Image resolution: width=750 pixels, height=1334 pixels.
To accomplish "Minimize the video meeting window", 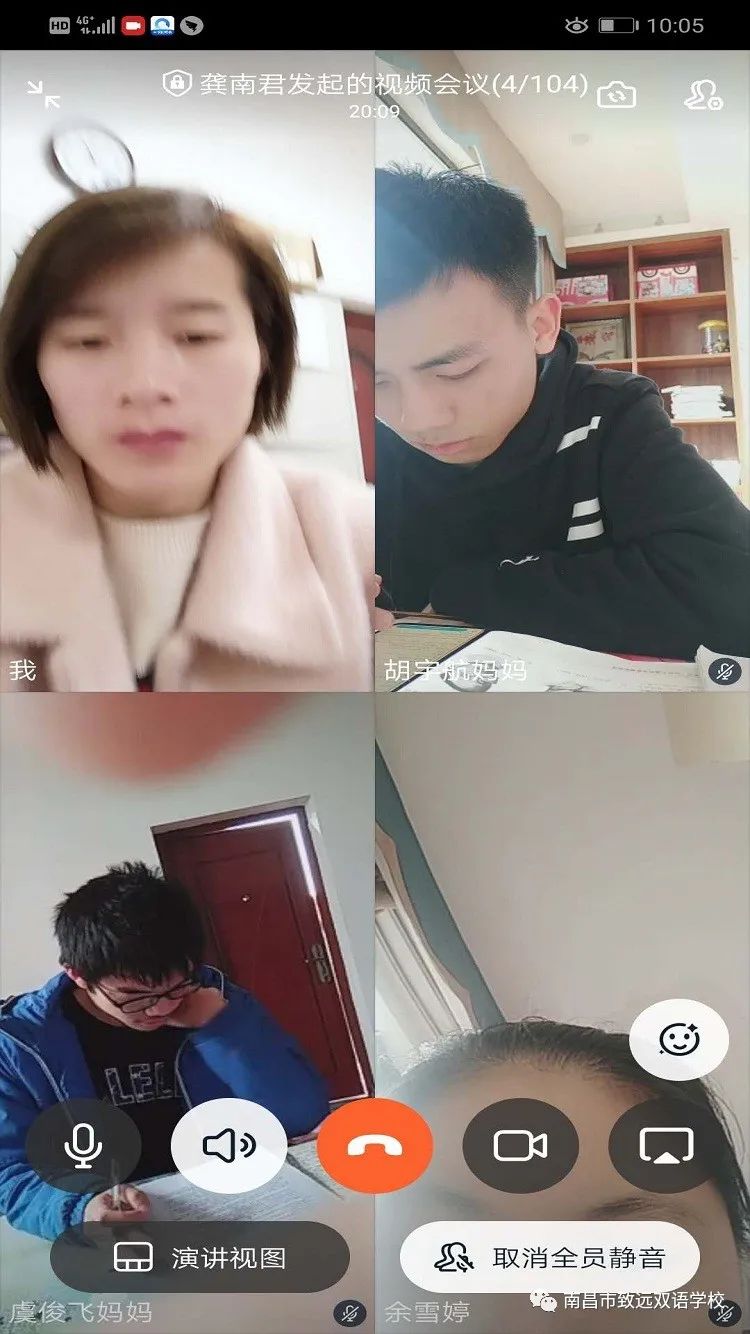I will tap(43, 94).
